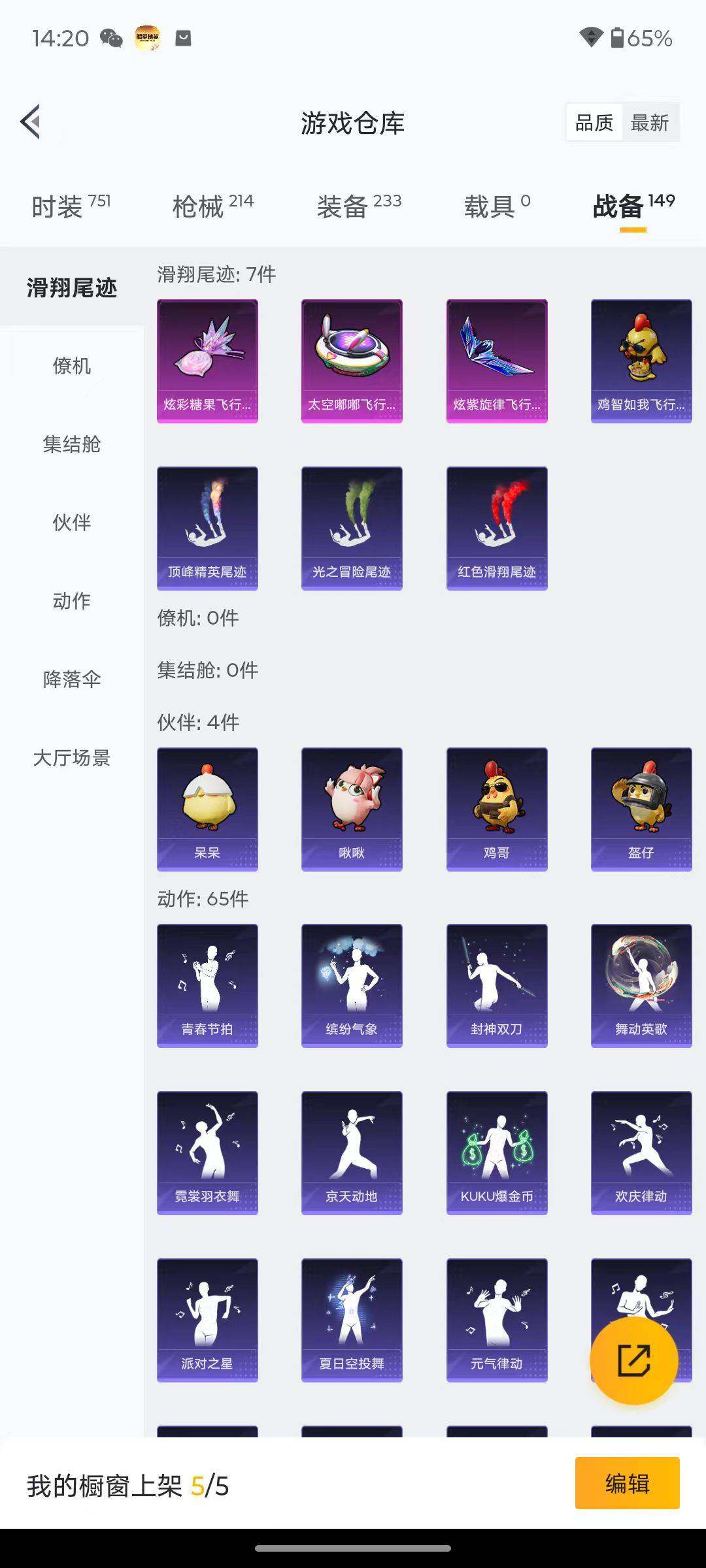View the 顶峰精英尾迹 item
Screen dimensions: 706x1568
(x=207, y=528)
